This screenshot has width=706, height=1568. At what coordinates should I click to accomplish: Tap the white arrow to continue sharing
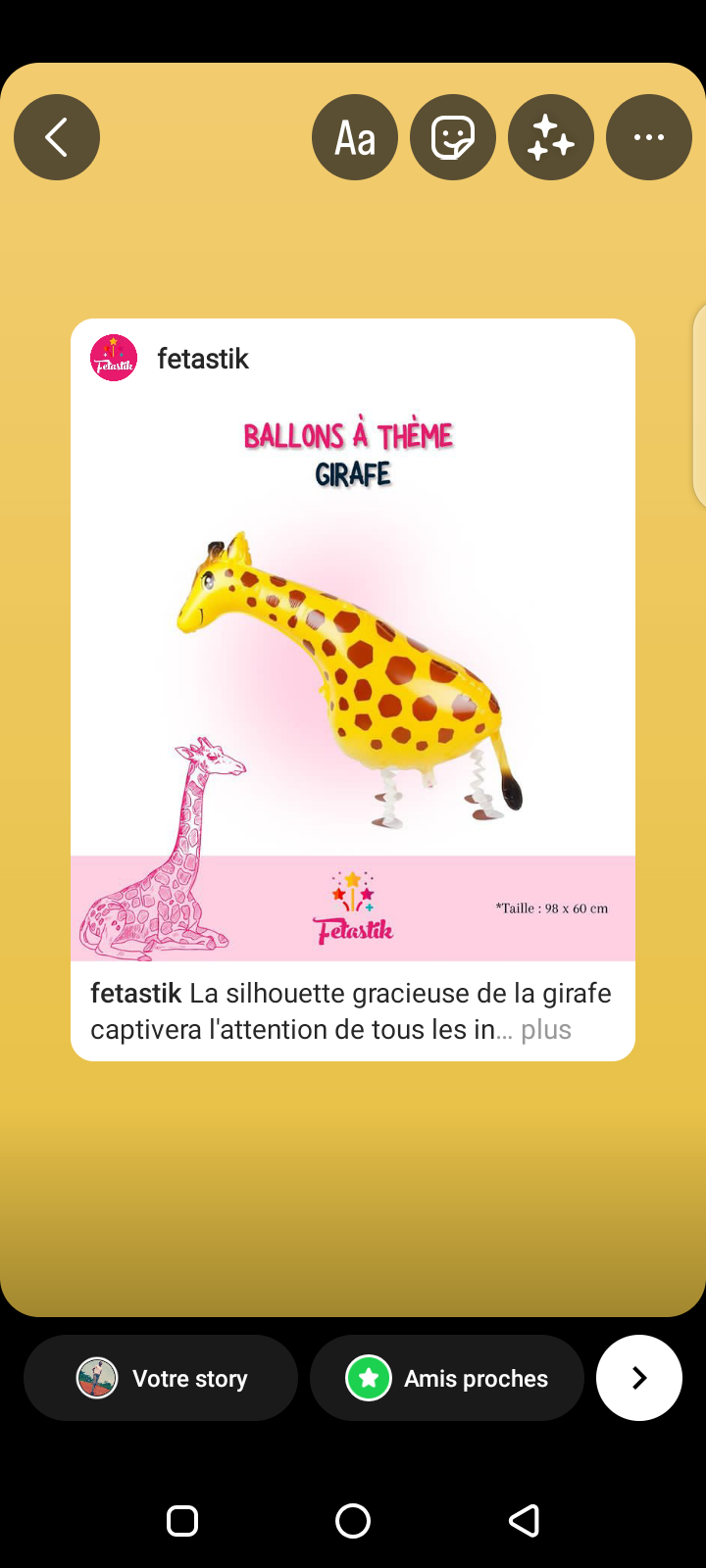tap(639, 1378)
